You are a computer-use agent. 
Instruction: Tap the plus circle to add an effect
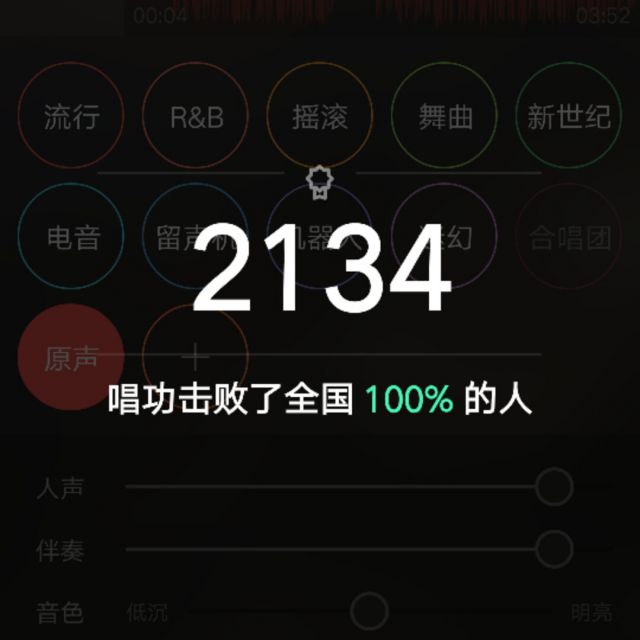tap(196, 357)
